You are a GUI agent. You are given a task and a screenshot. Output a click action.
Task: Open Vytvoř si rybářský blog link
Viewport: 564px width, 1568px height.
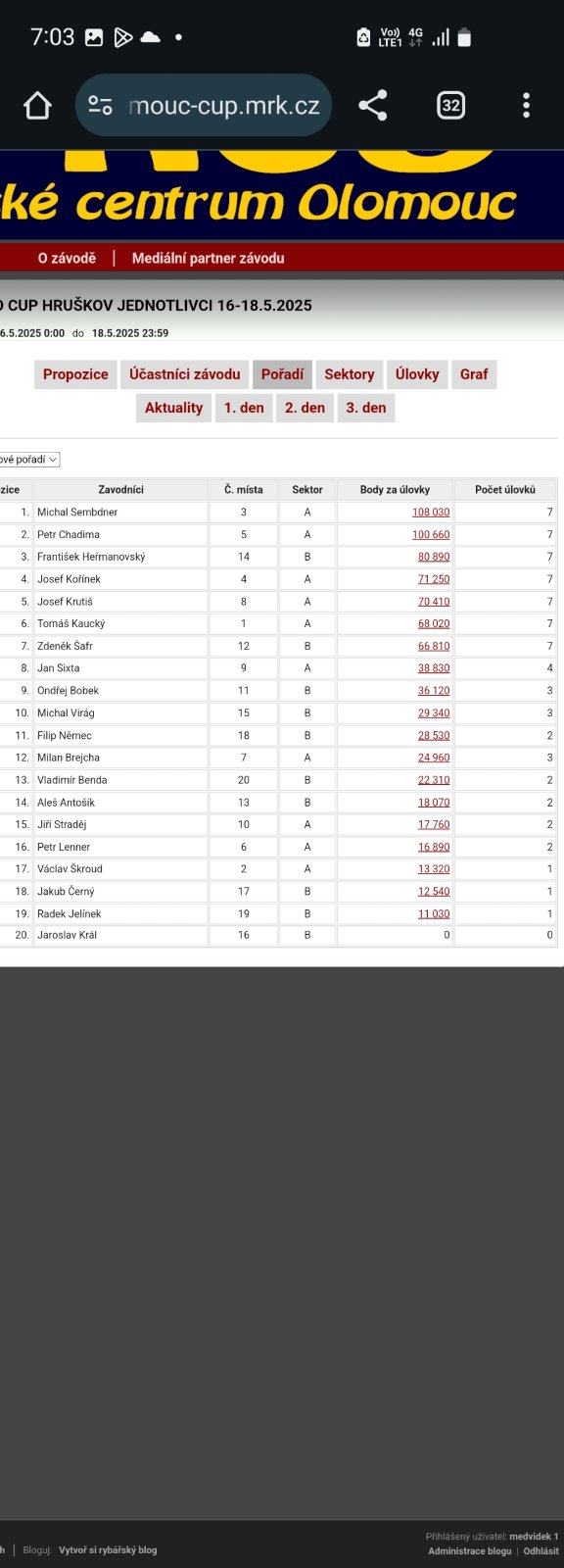(108, 1549)
